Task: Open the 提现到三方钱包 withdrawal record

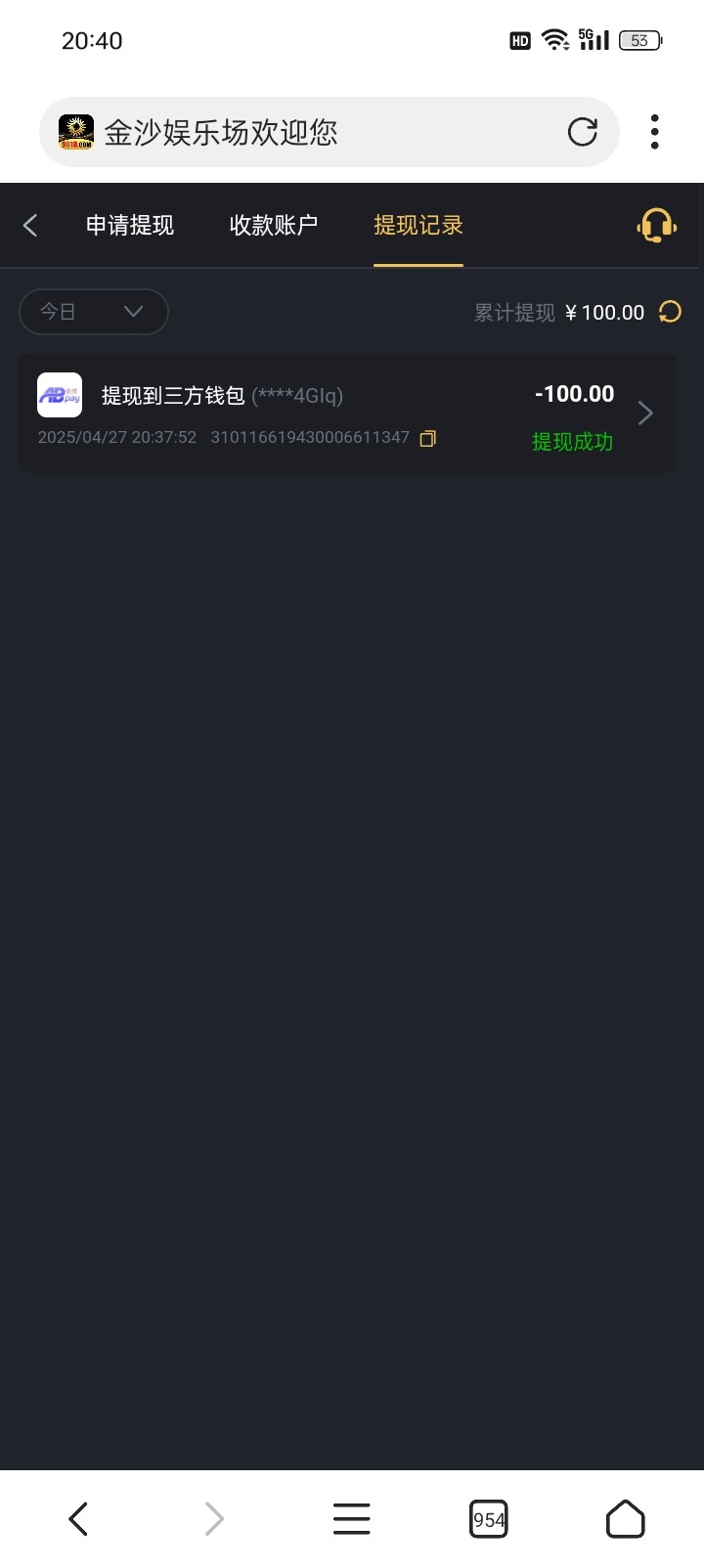Action: pyautogui.click(x=347, y=414)
